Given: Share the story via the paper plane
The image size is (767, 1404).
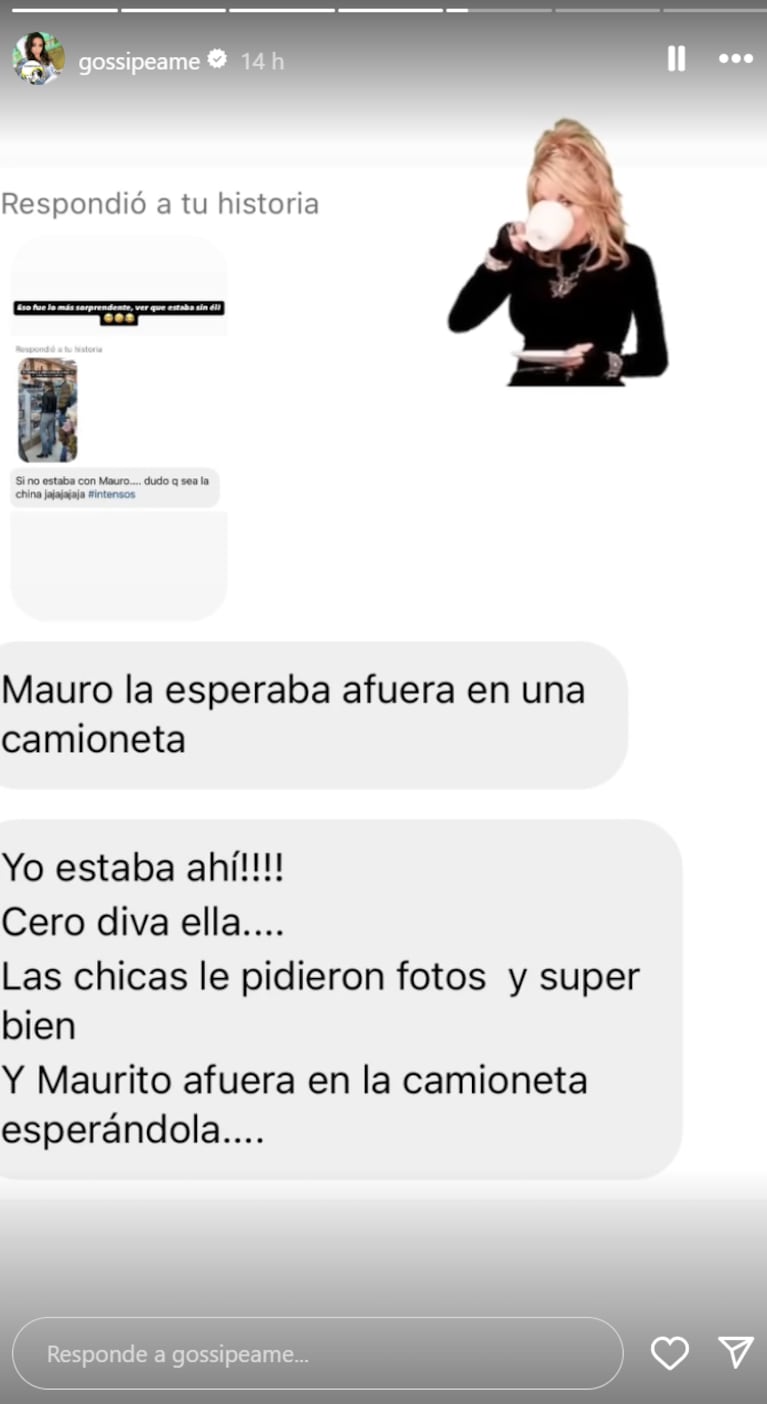Looking at the screenshot, I should pos(736,1352).
